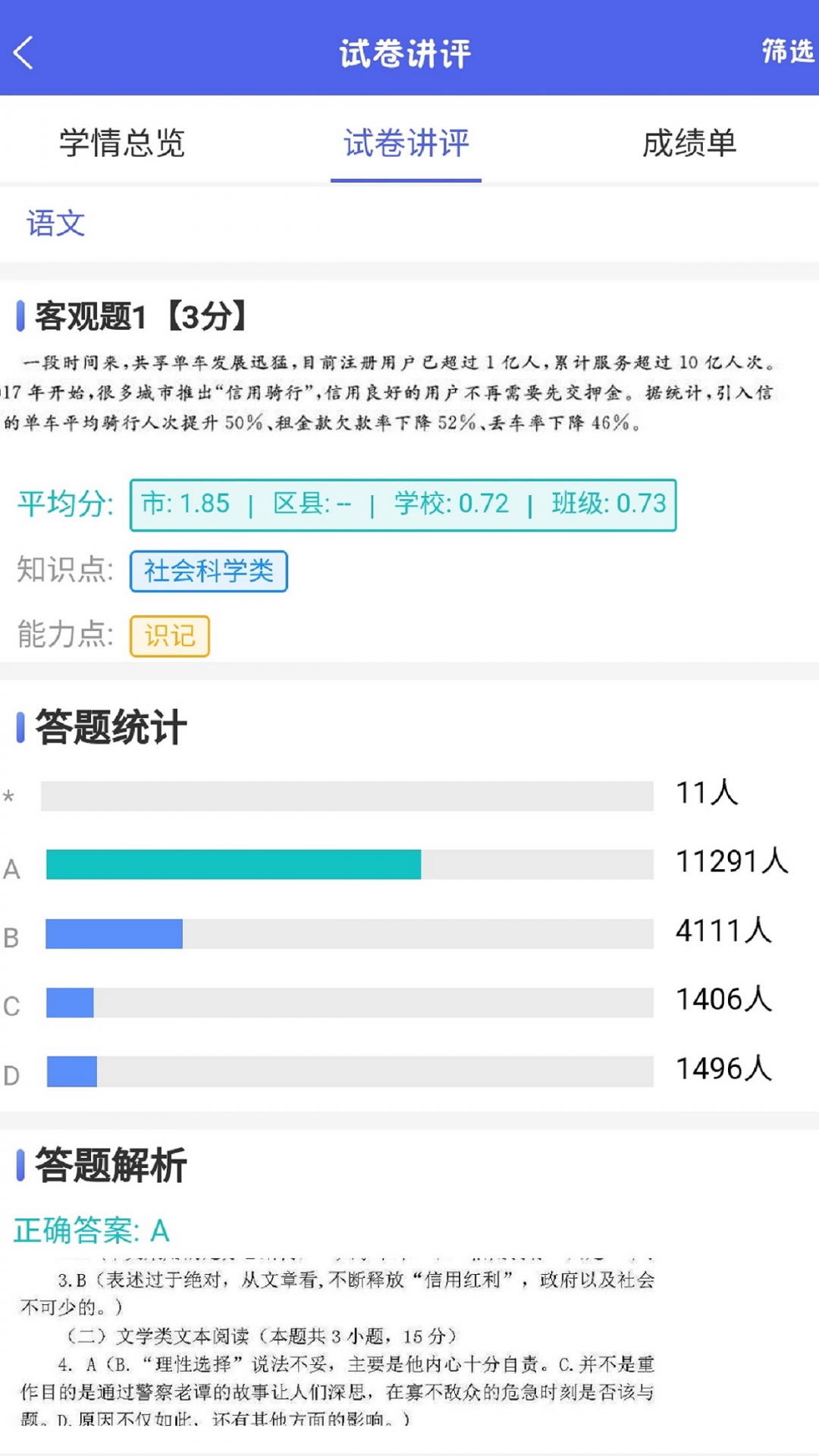Go back using the top-left arrow
This screenshot has height=1456, width=819.
coord(24,53)
